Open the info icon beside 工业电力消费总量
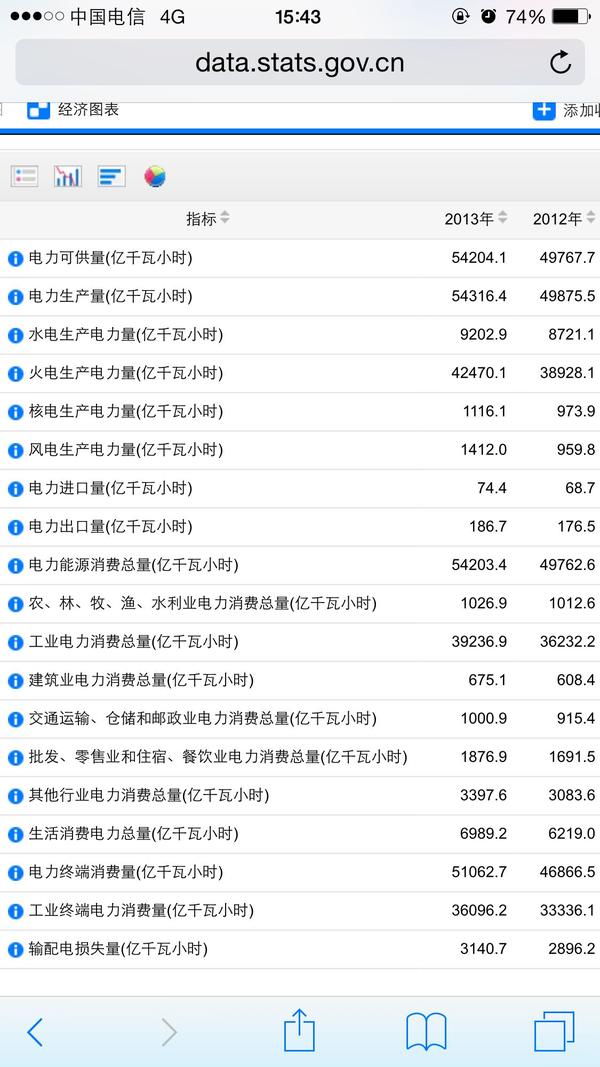 pyautogui.click(x=16, y=642)
